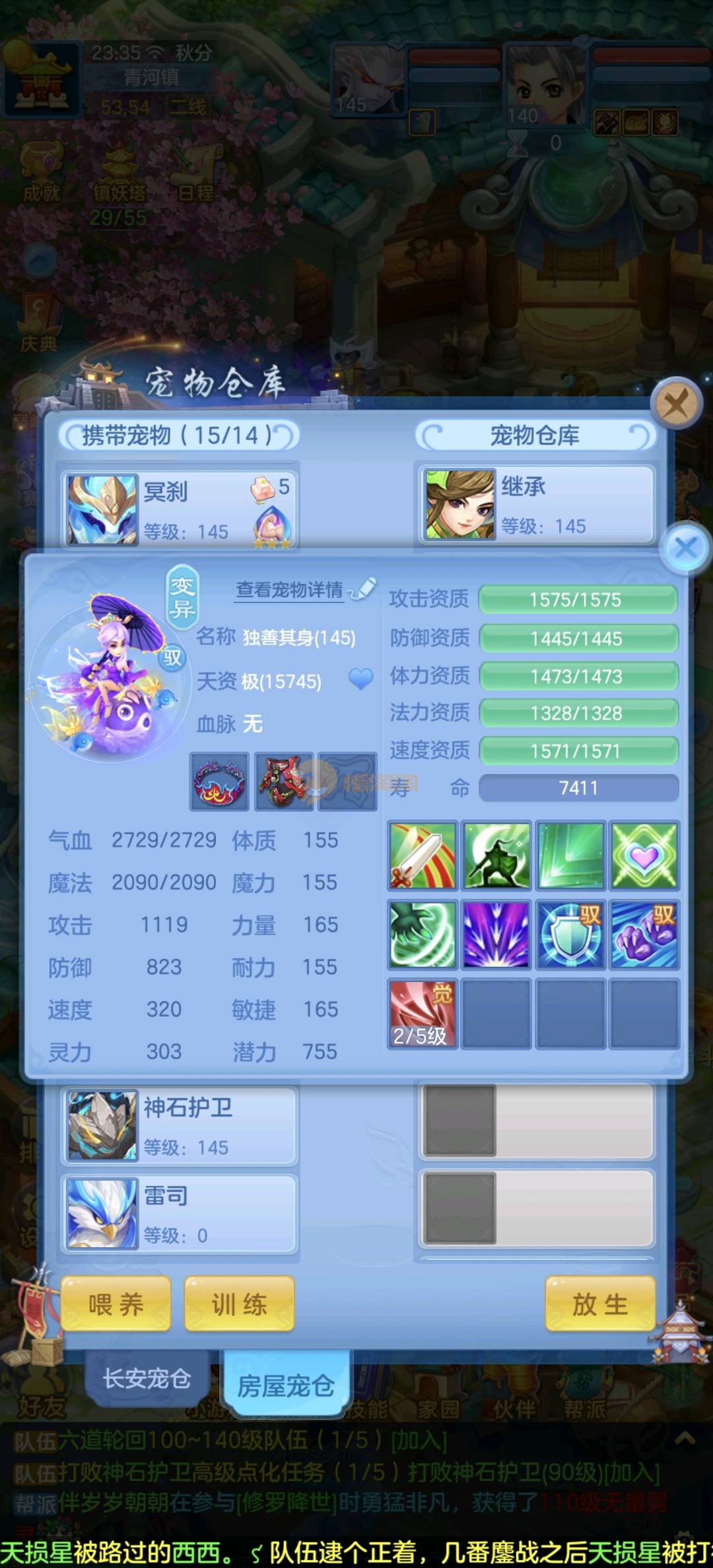Switch to 长安宠仓 tab
Screen dimensions: 713x1568
click(x=147, y=1378)
